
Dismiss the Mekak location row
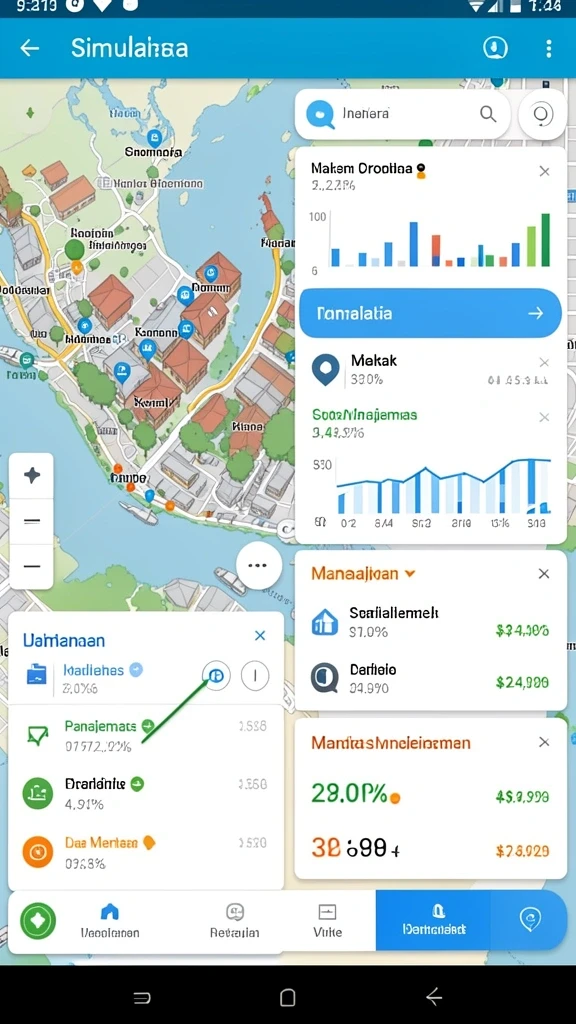coord(544,362)
